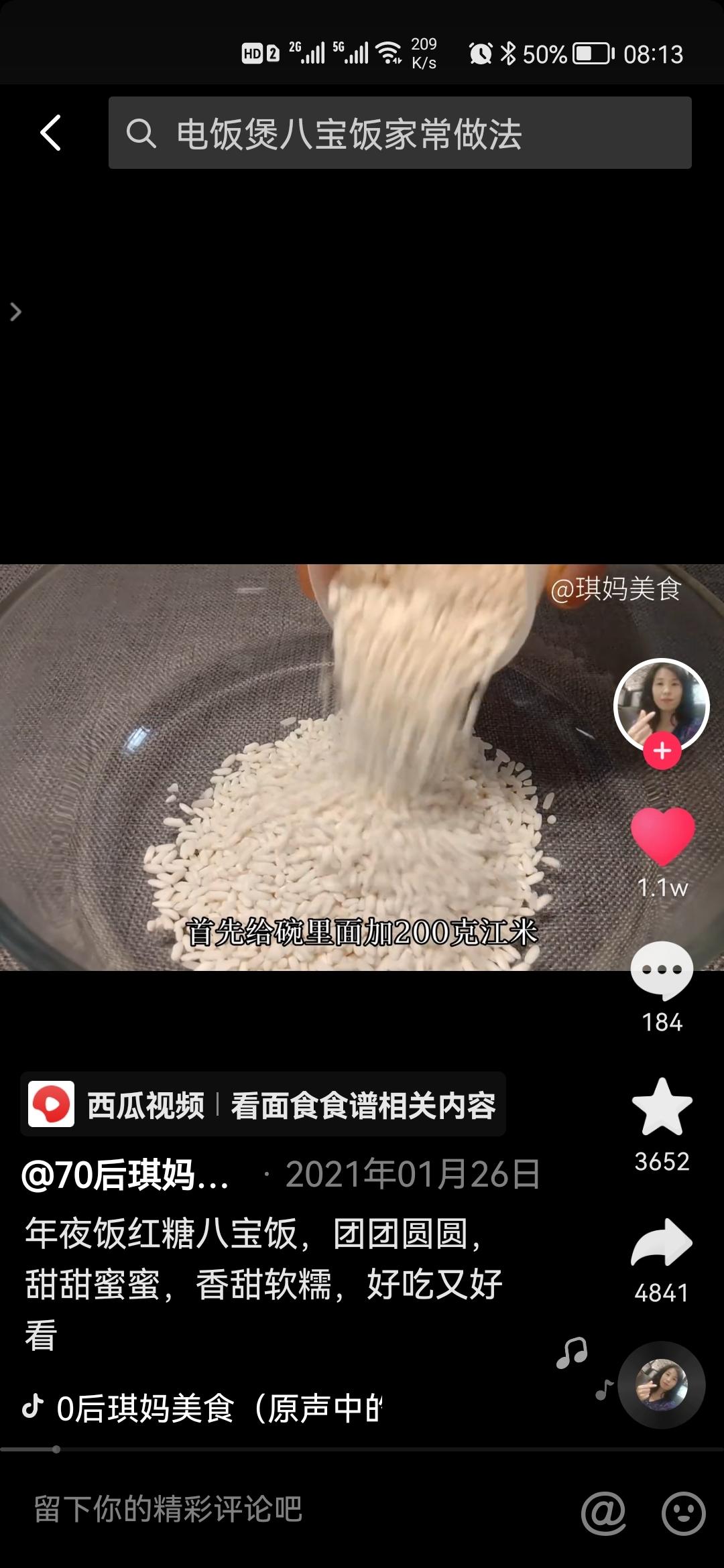
Task: Seek using the video progress bar
Action: click(362, 1449)
